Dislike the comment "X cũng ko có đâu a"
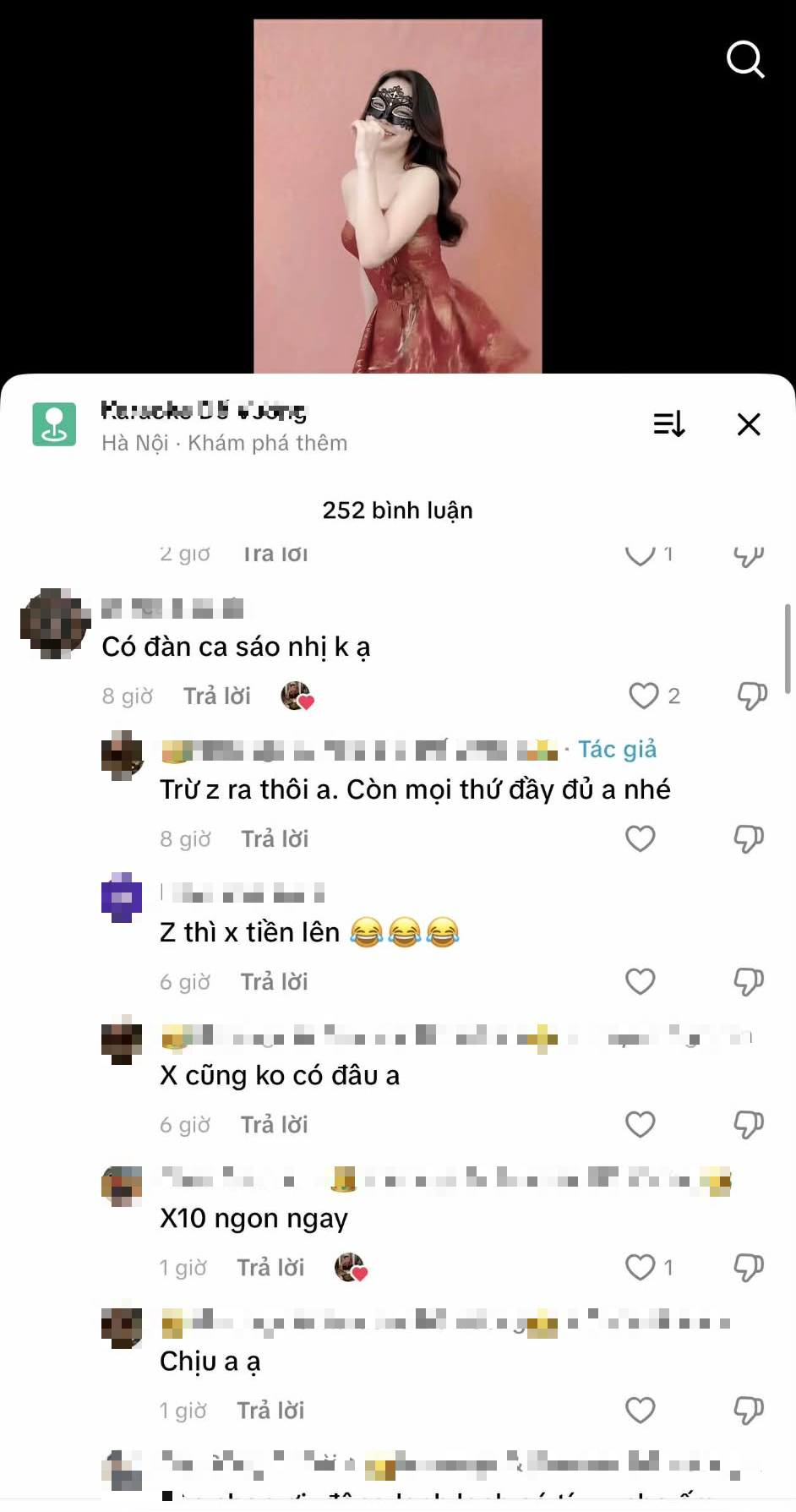Viewport: 796px width, 1512px height. click(x=749, y=1124)
